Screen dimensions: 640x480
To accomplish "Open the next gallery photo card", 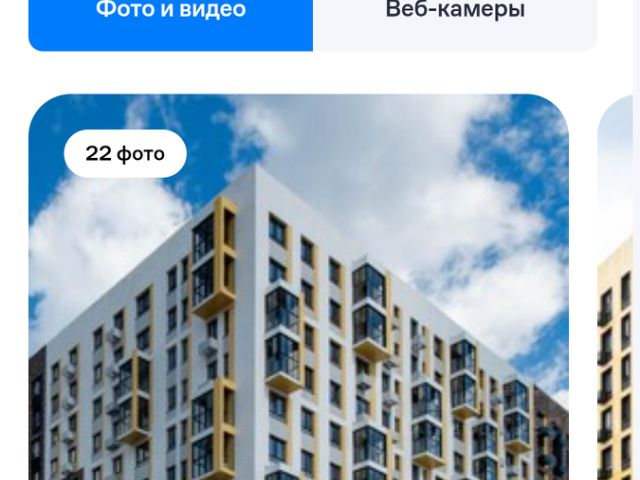I will point(618,300).
